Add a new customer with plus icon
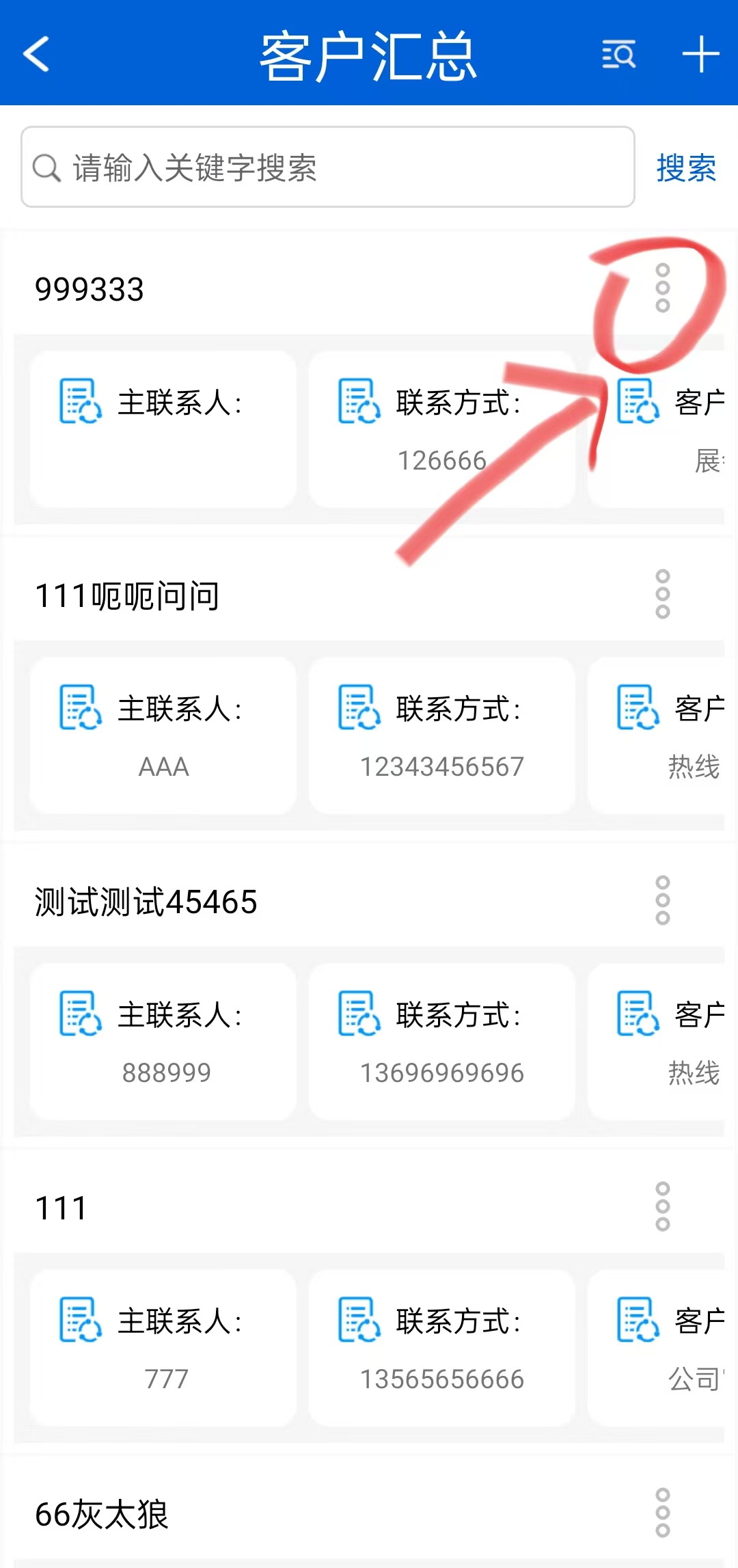738x1568 pixels. 700,54
